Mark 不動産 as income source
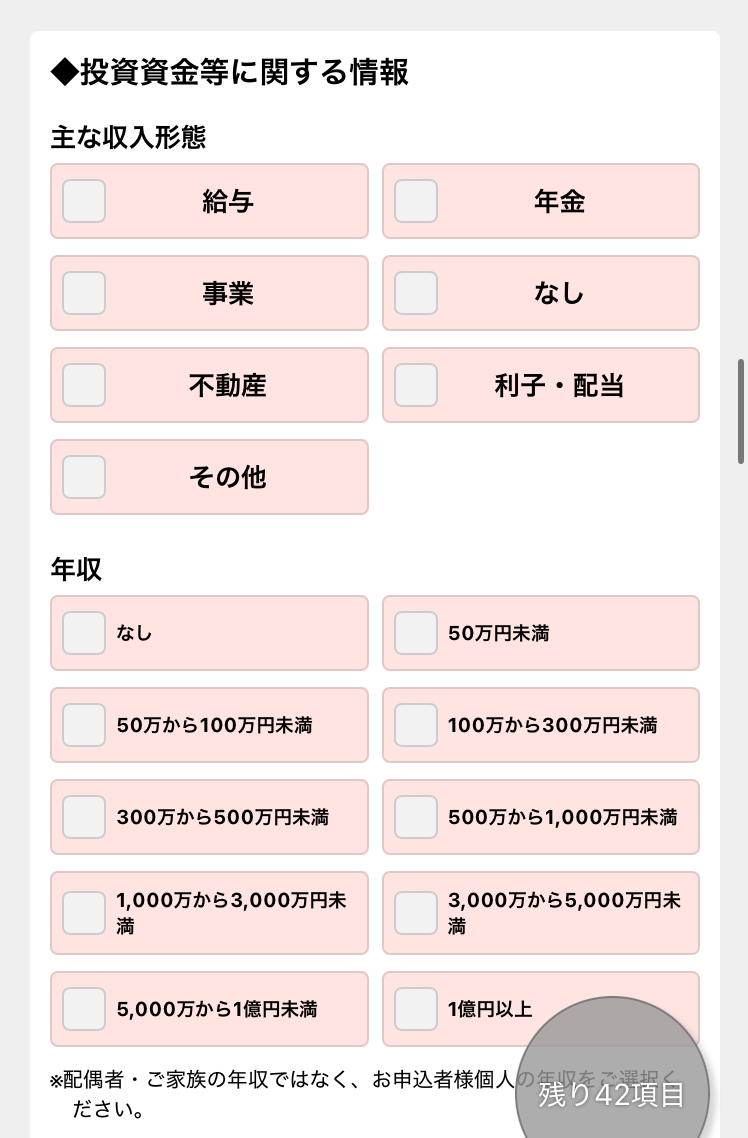This screenshot has width=748, height=1138. click(84, 385)
